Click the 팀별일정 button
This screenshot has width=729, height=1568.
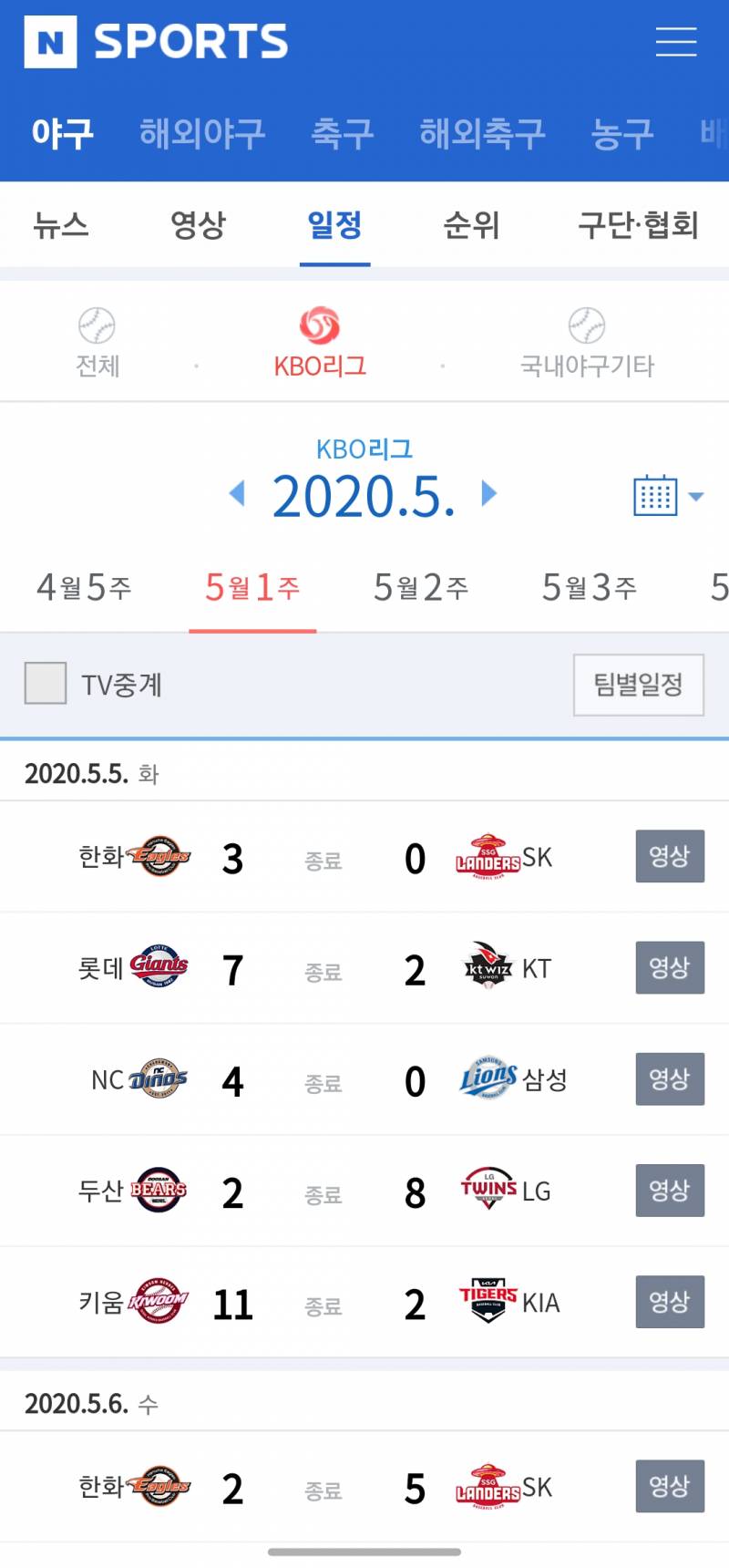click(x=638, y=685)
